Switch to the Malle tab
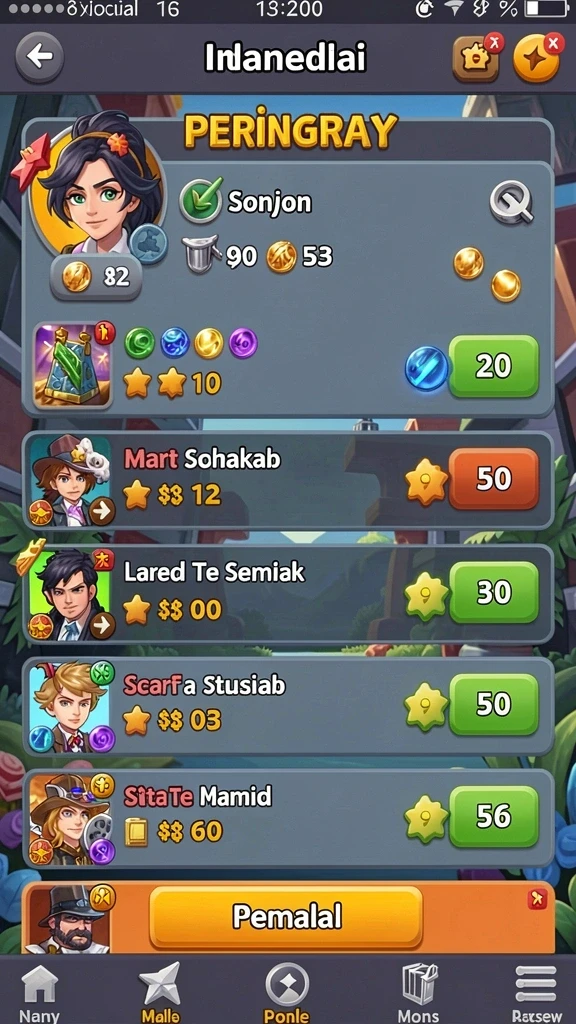Image resolution: width=576 pixels, height=1024 pixels. pyautogui.click(x=160, y=993)
